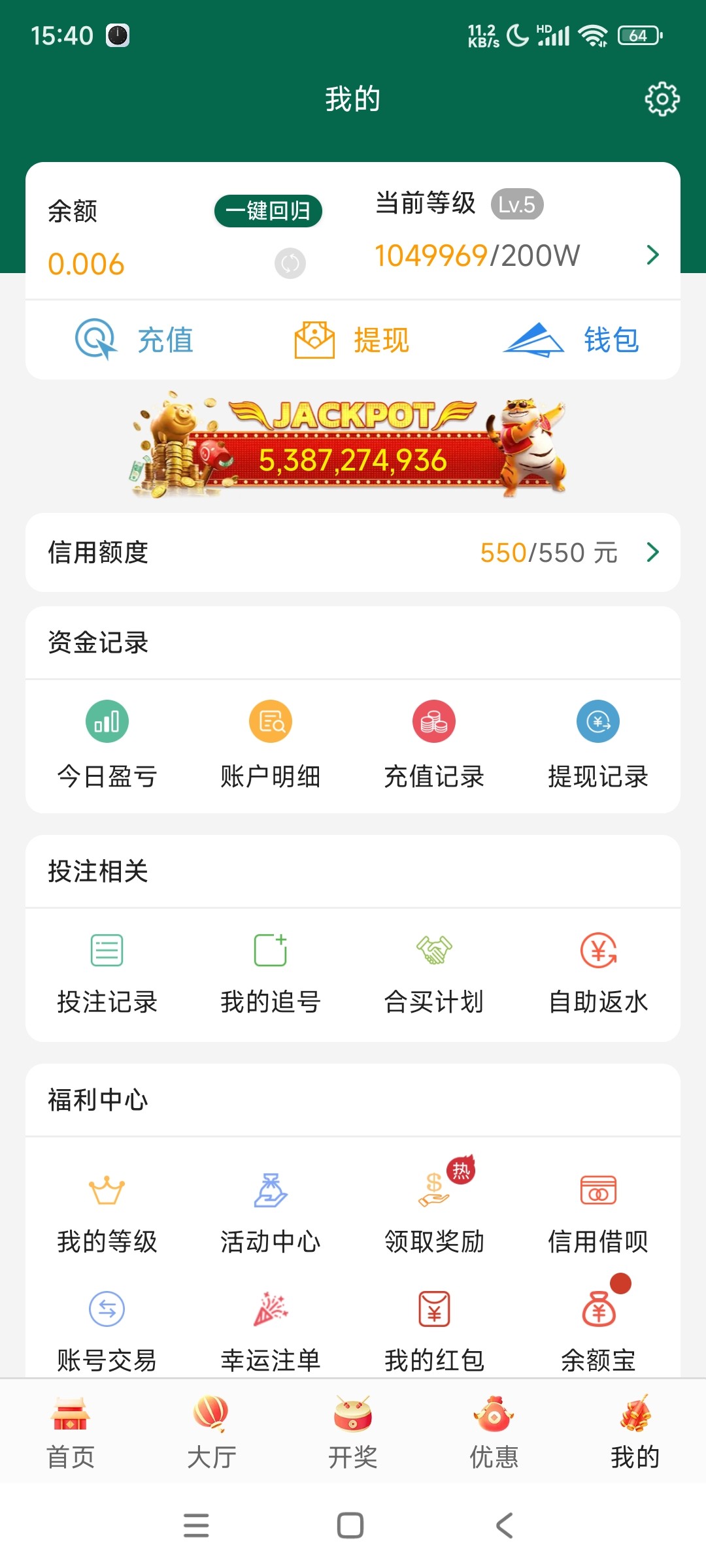View the JACKPOT banner
Screen dimensions: 706x1568
coord(352,445)
